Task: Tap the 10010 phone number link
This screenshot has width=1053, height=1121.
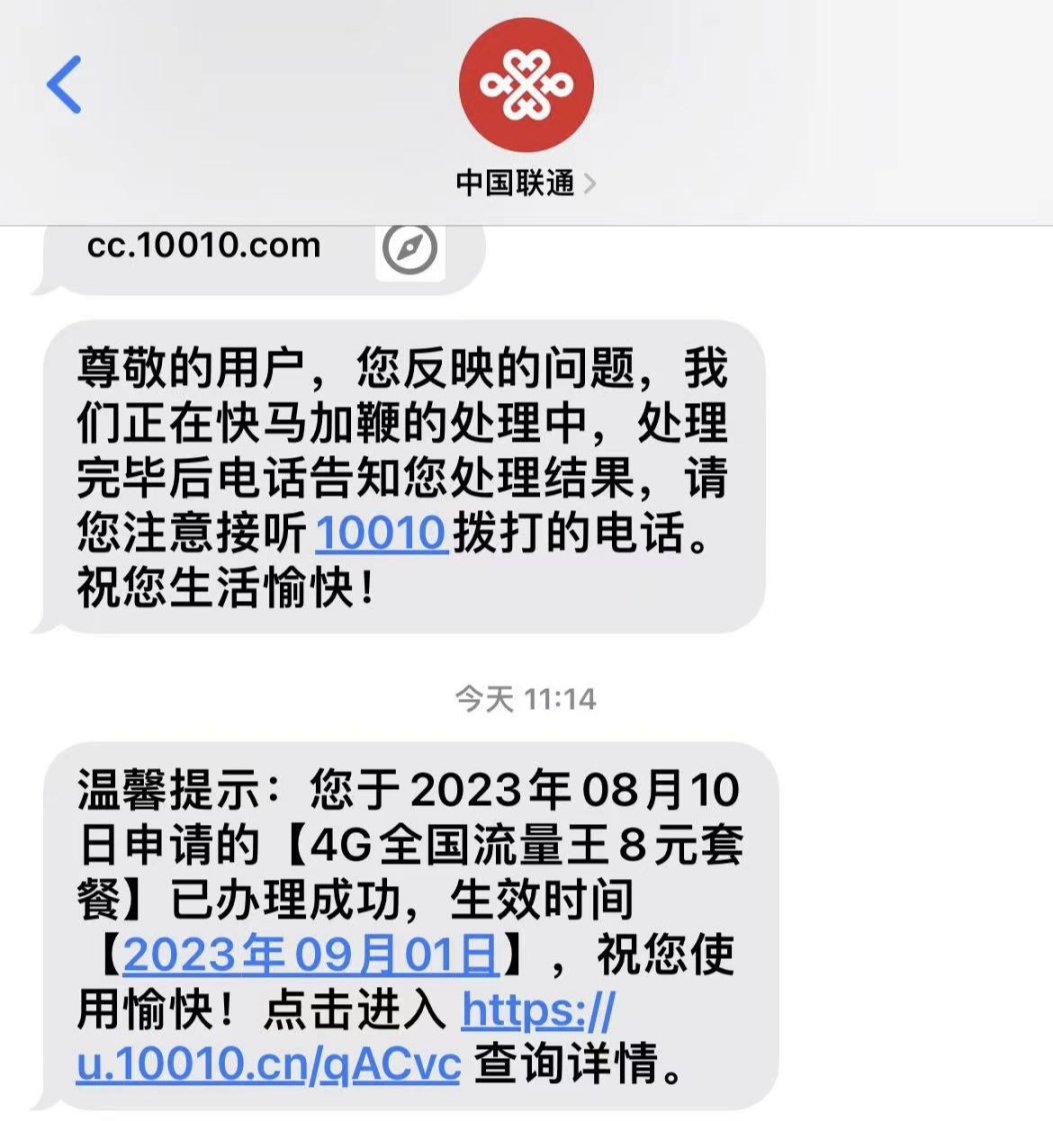Action: (x=381, y=535)
